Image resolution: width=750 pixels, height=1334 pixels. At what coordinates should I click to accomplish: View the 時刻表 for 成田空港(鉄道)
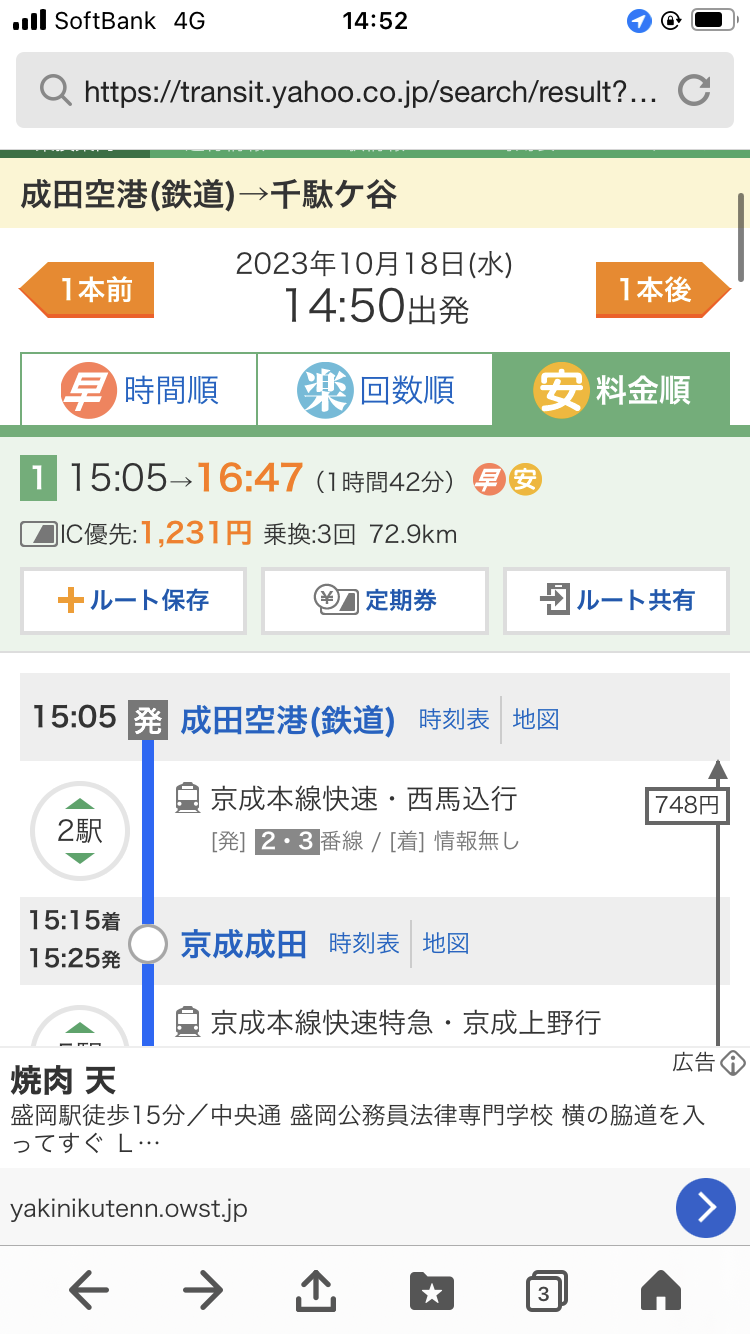coord(454,720)
